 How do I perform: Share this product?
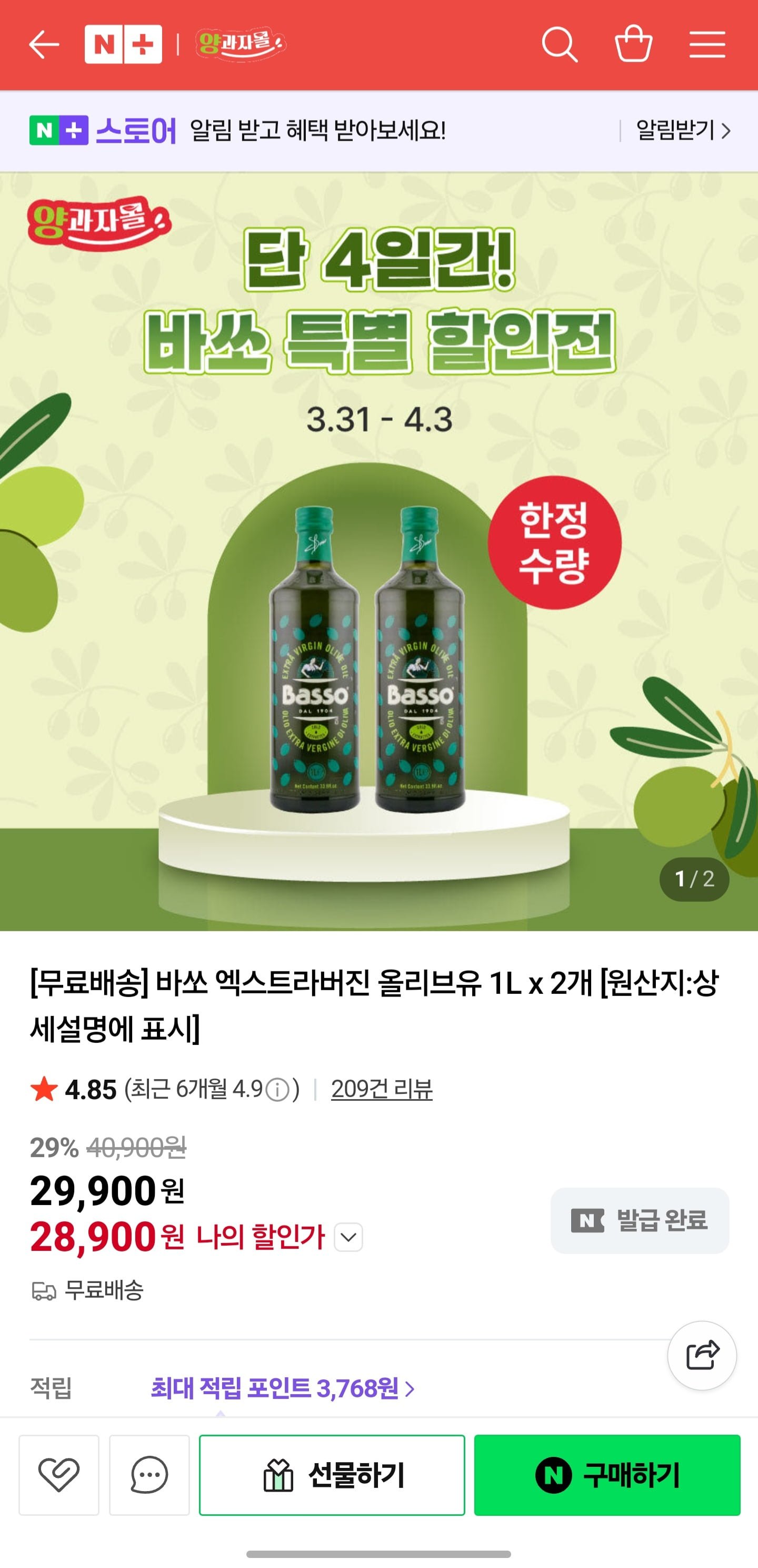702,1355
